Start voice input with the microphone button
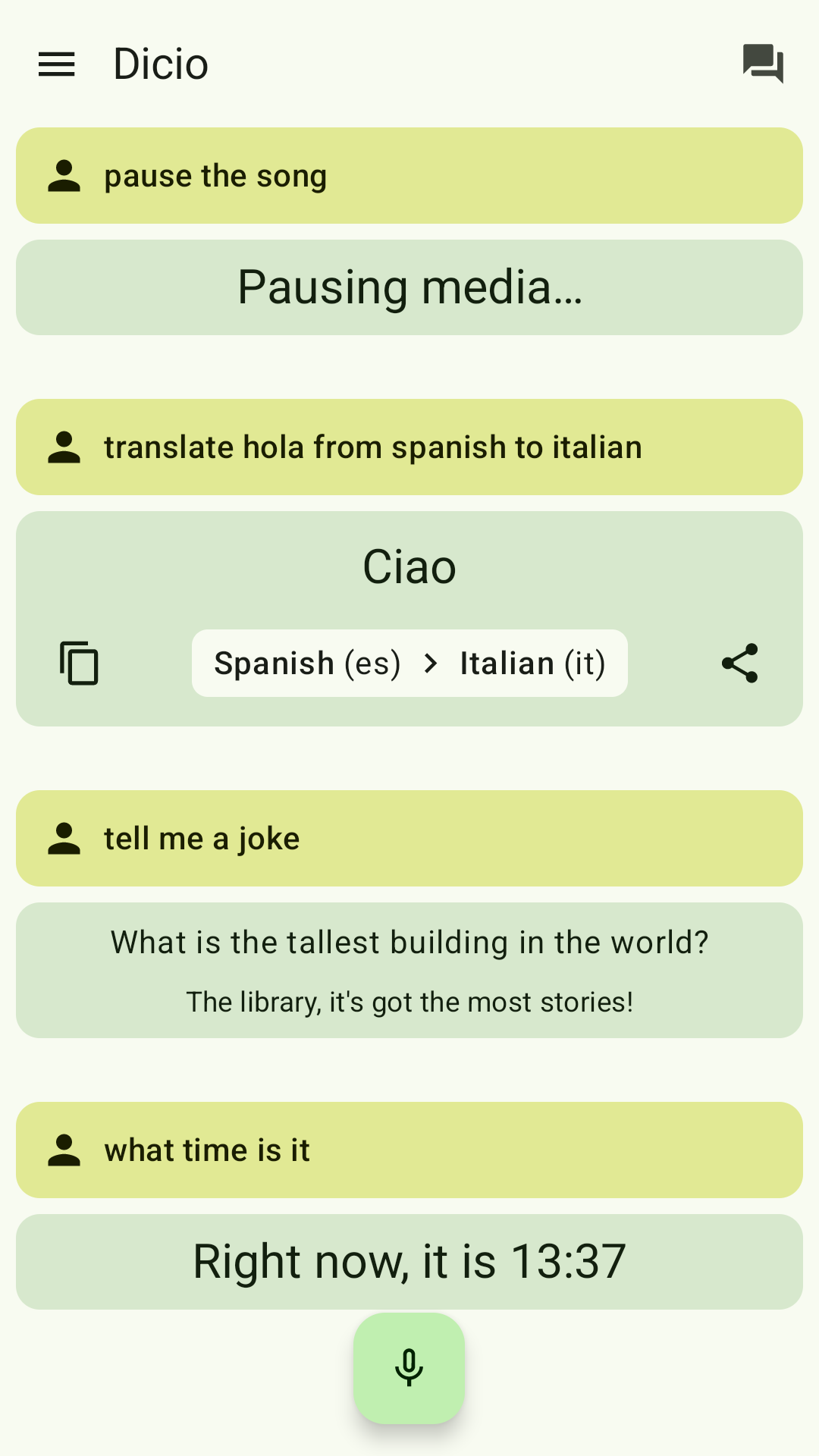The width and height of the screenshot is (819, 1456). (409, 1368)
